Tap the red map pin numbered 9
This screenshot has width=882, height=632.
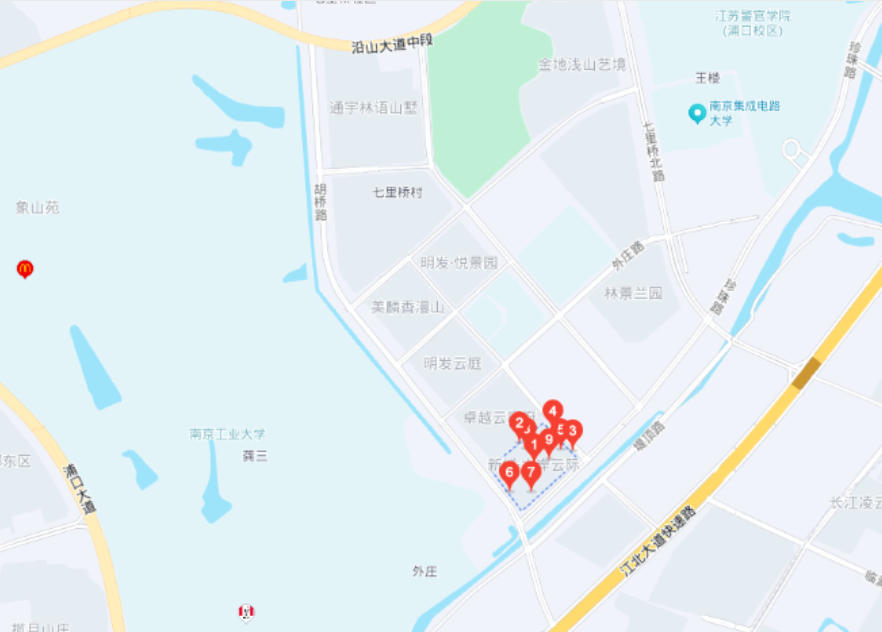pyautogui.click(x=549, y=440)
